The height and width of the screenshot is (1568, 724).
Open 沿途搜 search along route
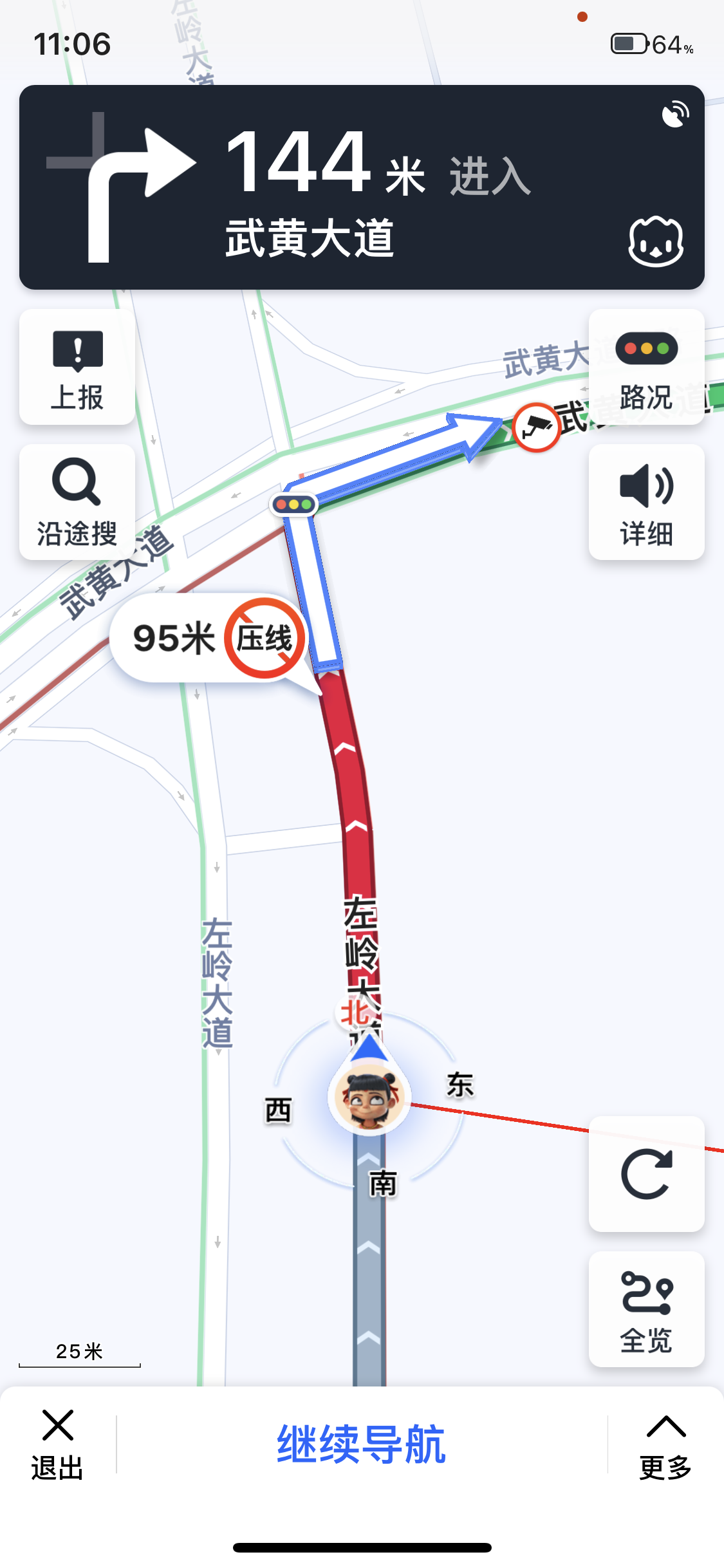pyautogui.click(x=77, y=503)
